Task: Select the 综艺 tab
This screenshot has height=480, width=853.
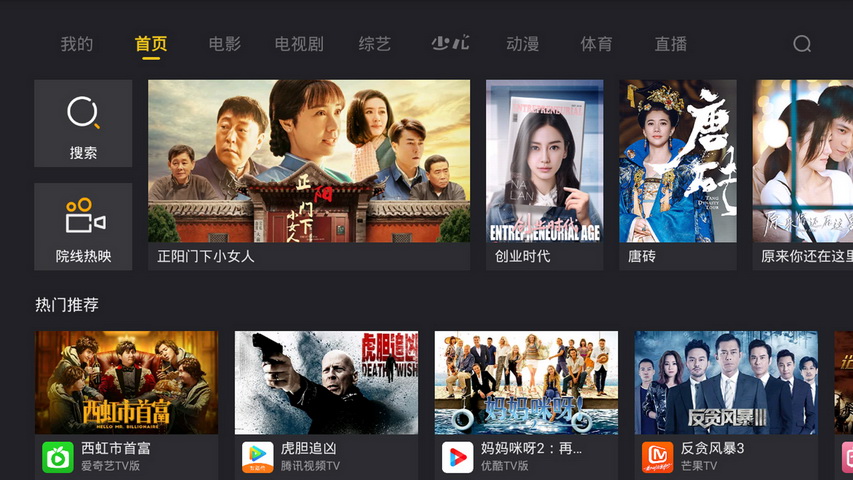Action: [375, 44]
